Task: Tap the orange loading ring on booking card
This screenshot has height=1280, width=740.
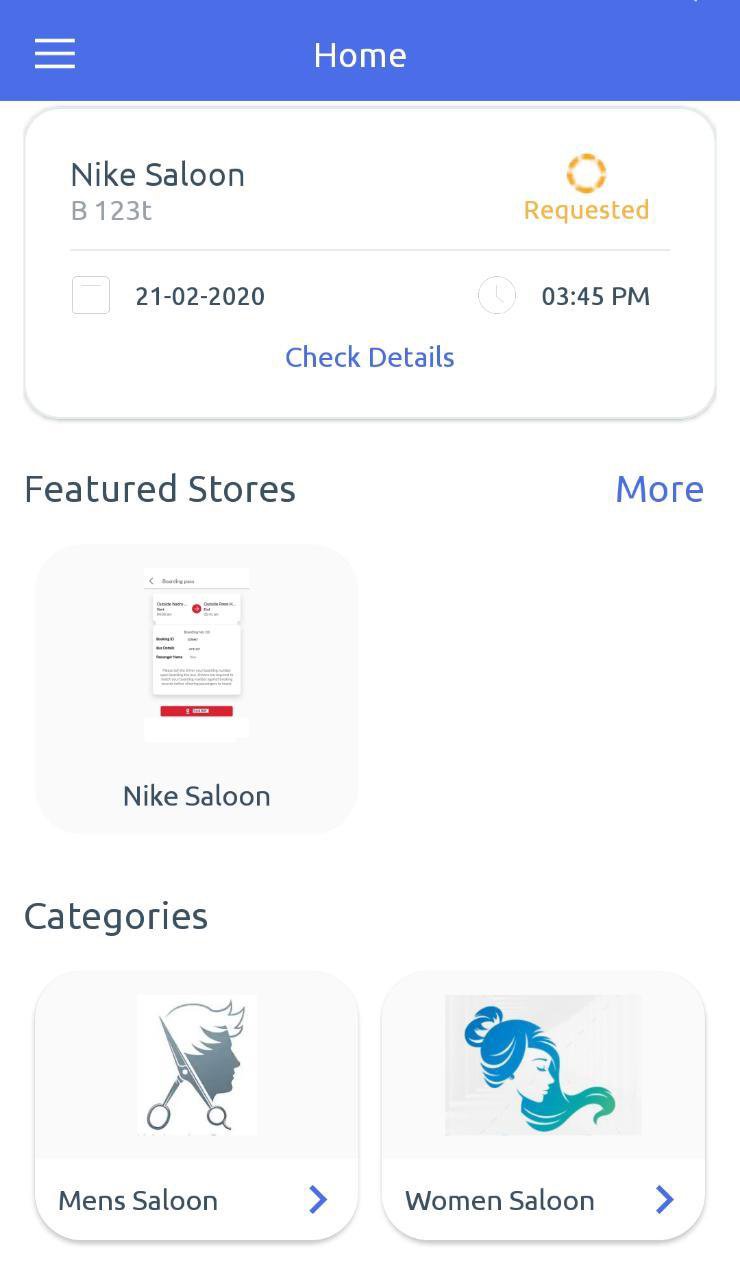Action: click(587, 174)
